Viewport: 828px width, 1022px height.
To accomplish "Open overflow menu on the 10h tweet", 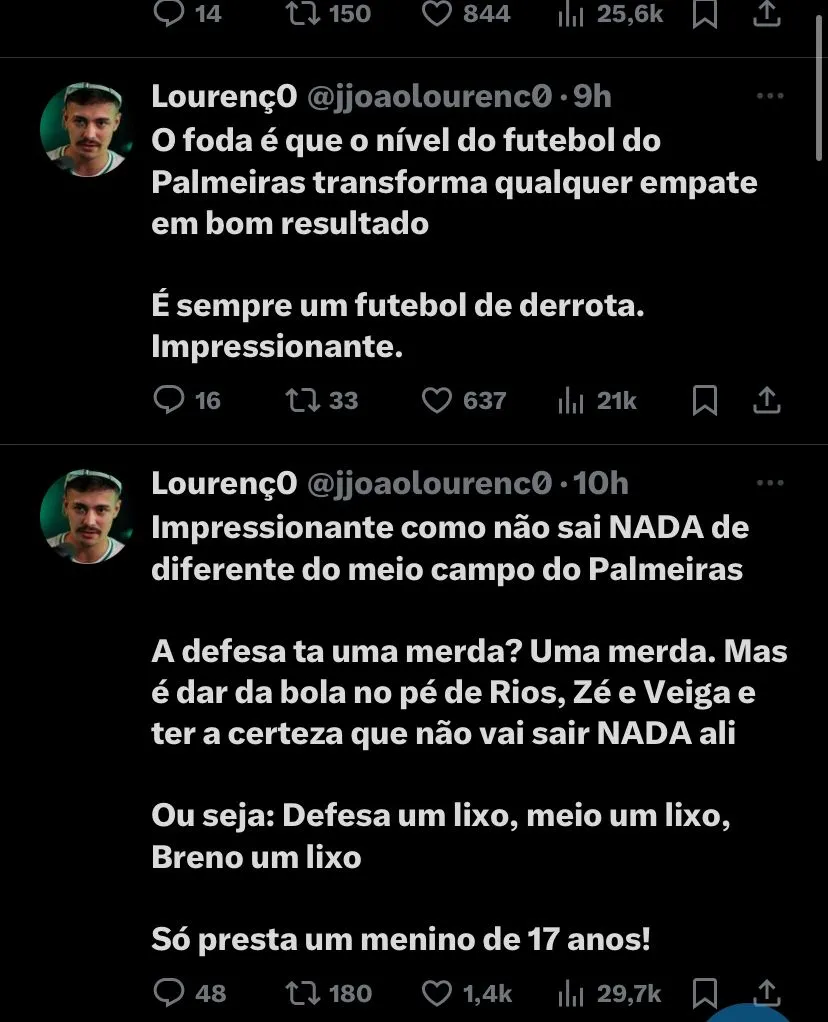I will 769,484.
